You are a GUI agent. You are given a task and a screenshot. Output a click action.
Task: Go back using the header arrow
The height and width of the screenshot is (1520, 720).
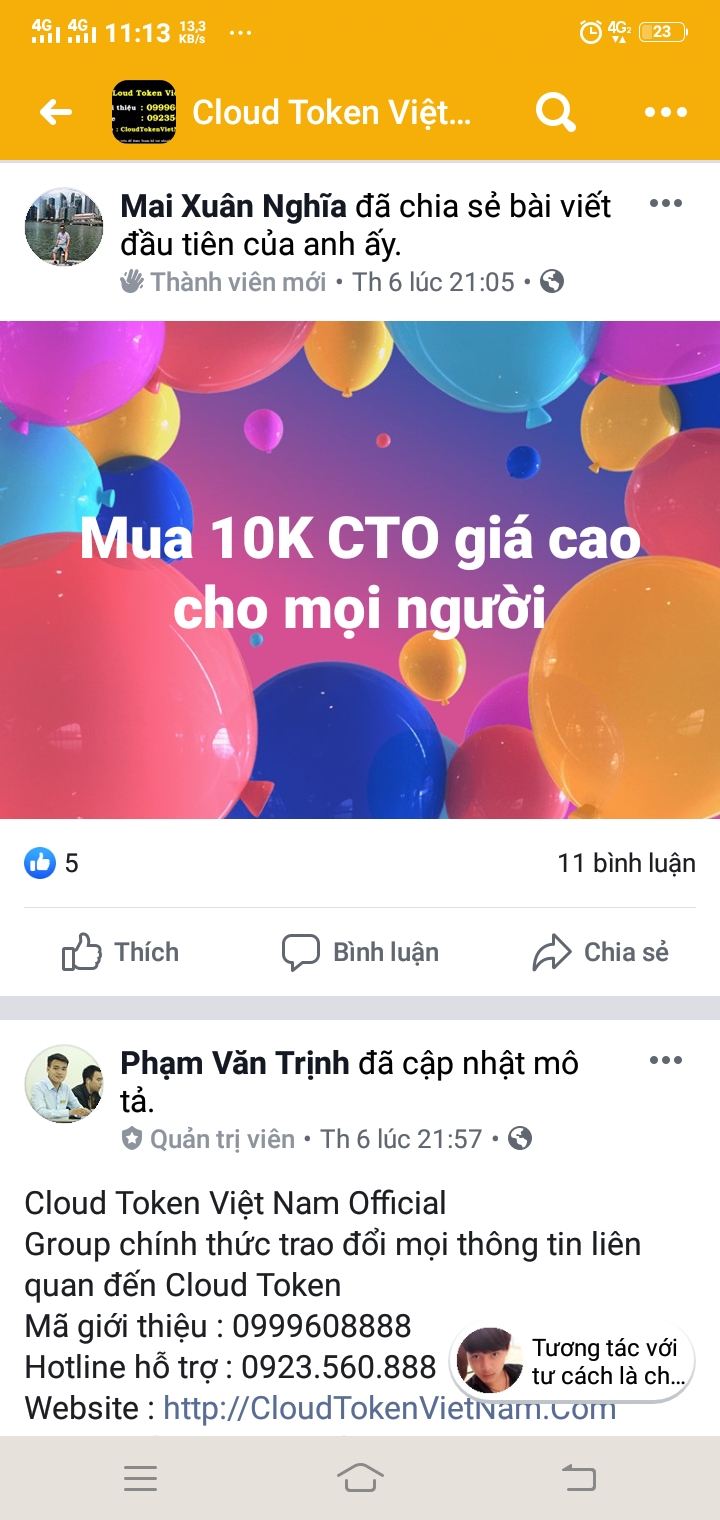tap(56, 112)
